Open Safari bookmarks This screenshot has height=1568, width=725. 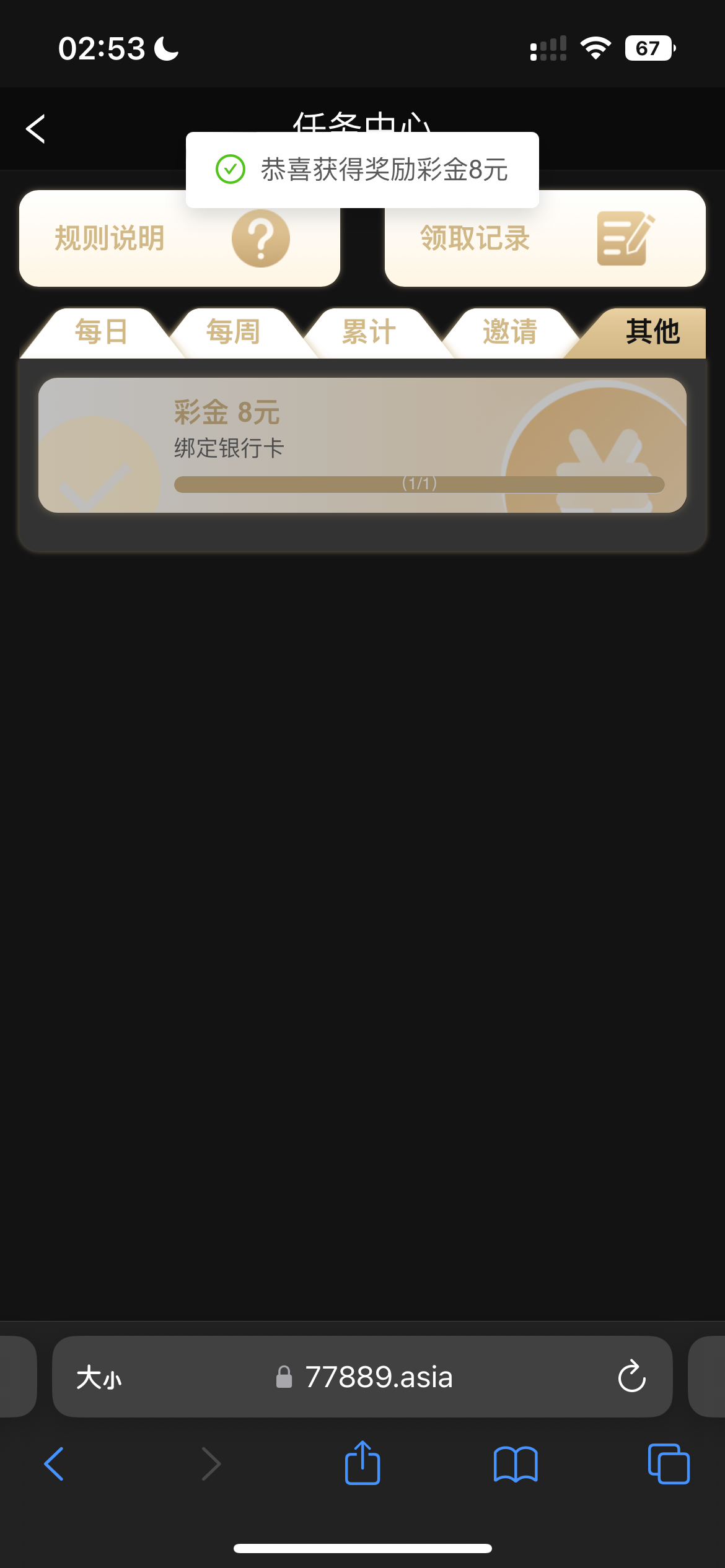(x=516, y=1465)
